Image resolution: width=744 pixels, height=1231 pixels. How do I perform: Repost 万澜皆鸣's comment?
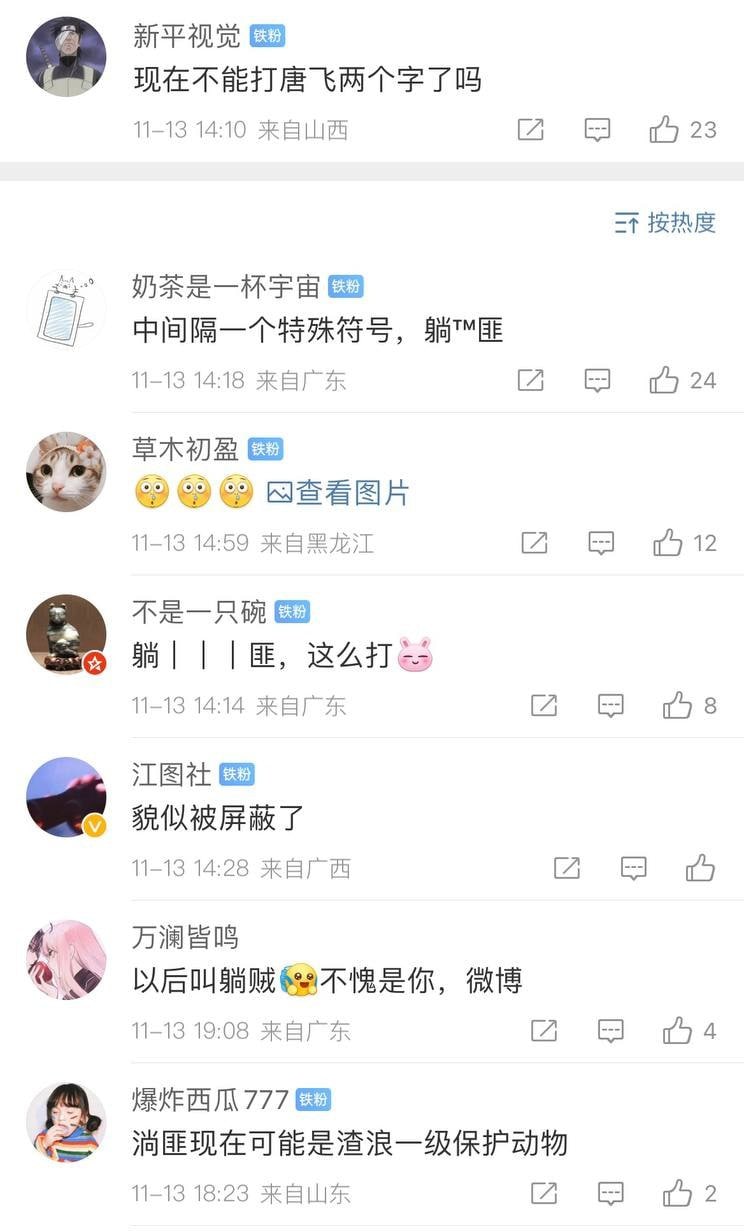543,1030
